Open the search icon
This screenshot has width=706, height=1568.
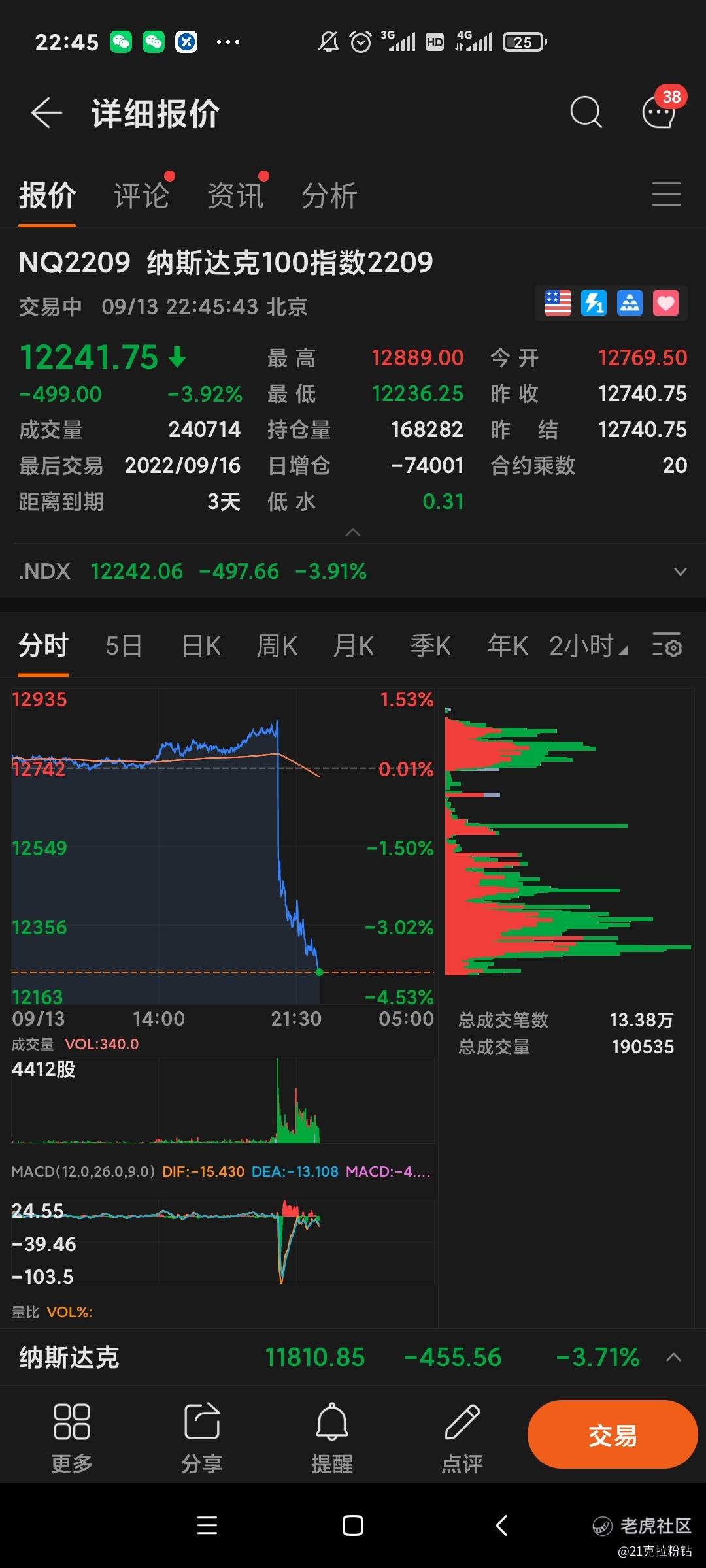(586, 112)
